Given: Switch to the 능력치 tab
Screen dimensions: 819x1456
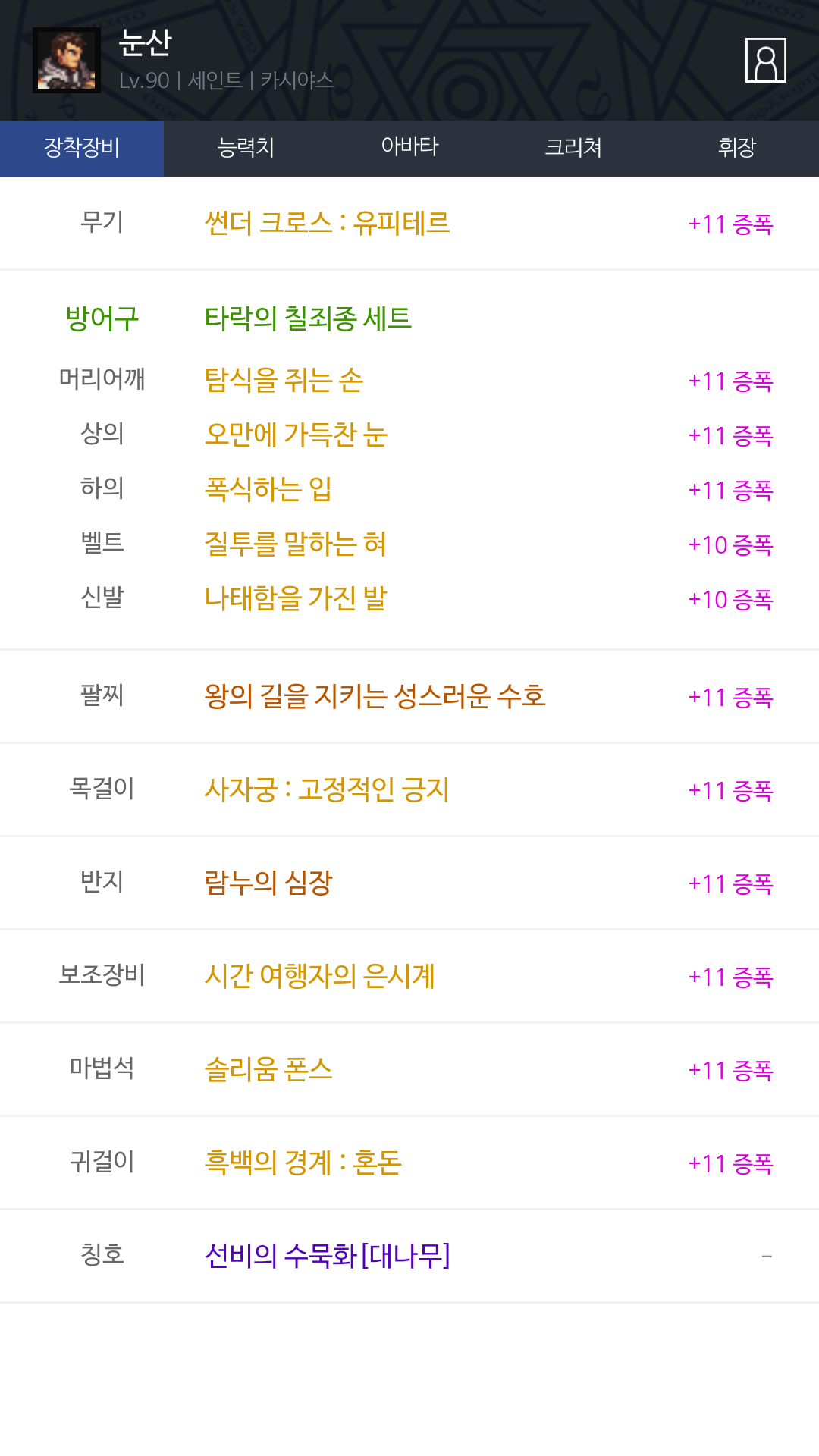Looking at the screenshot, I should pos(246,148).
